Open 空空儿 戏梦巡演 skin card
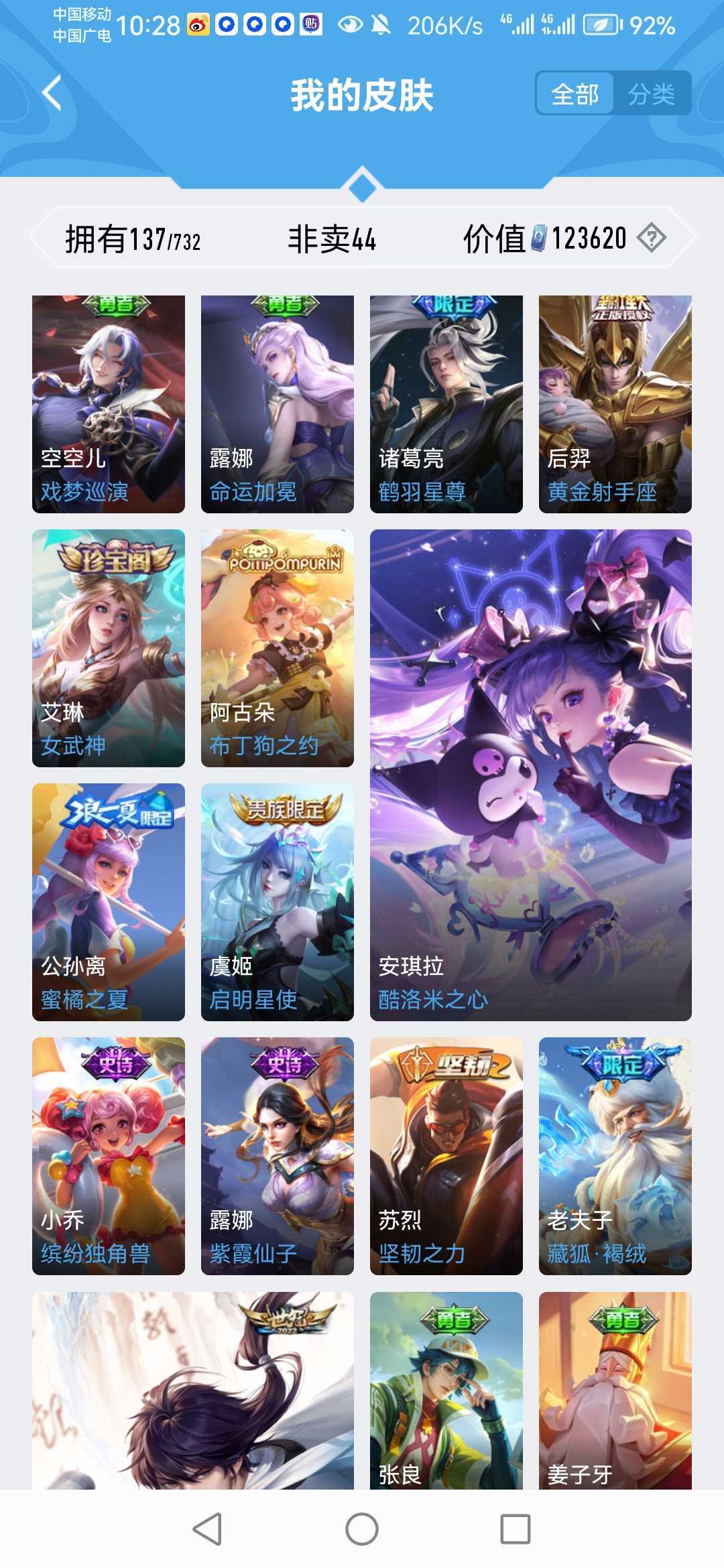The width and height of the screenshot is (724, 1568). [109, 404]
